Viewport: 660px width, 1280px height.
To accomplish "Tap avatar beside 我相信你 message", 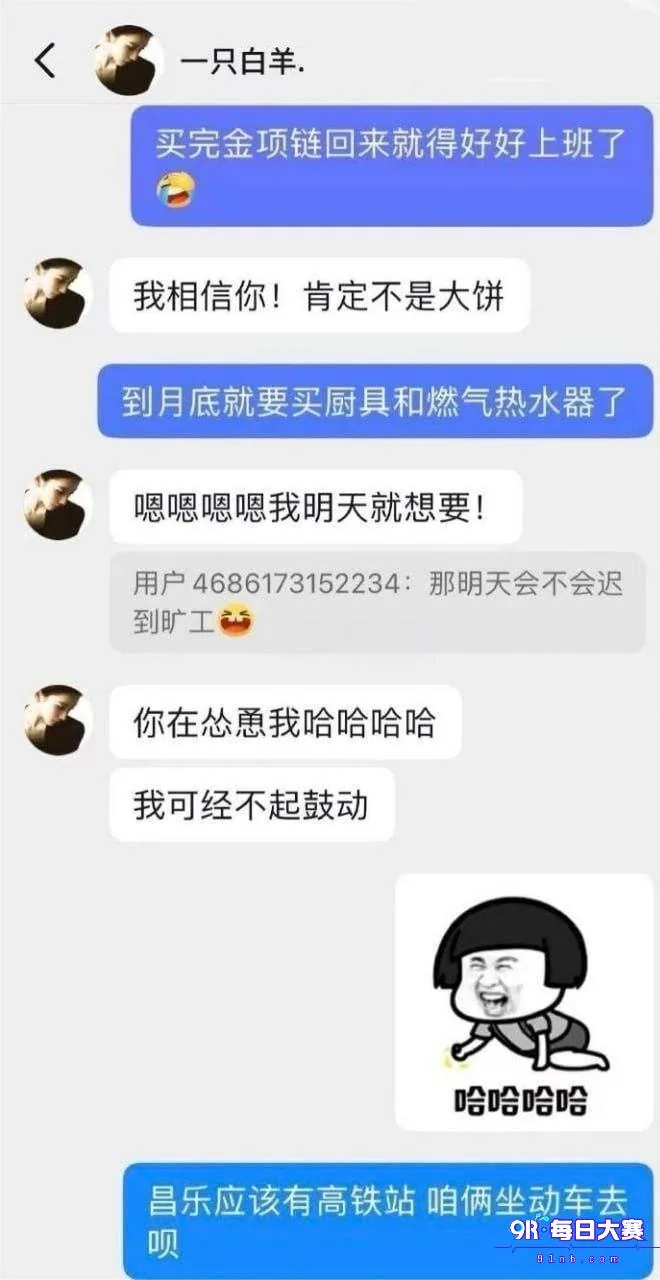I will (58, 293).
